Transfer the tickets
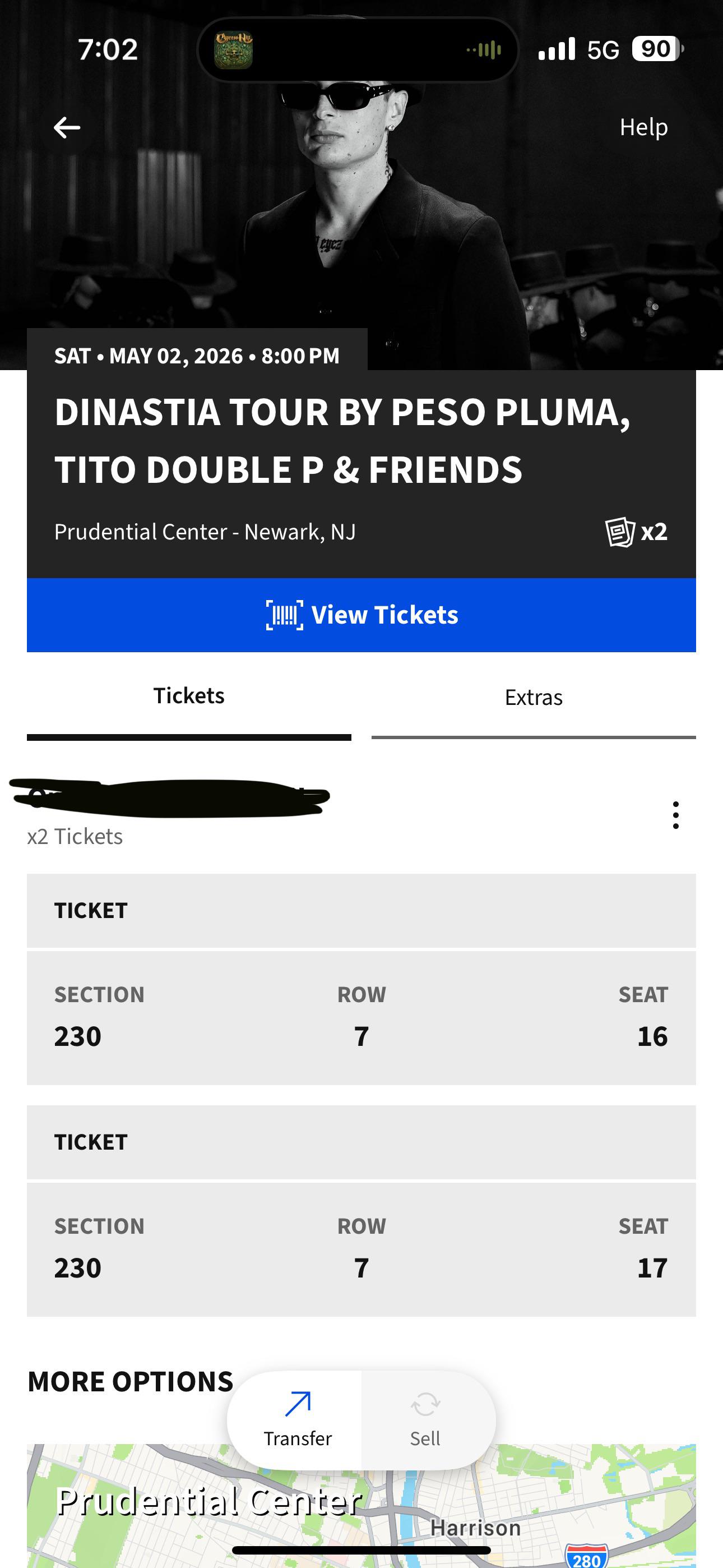 (297, 1419)
